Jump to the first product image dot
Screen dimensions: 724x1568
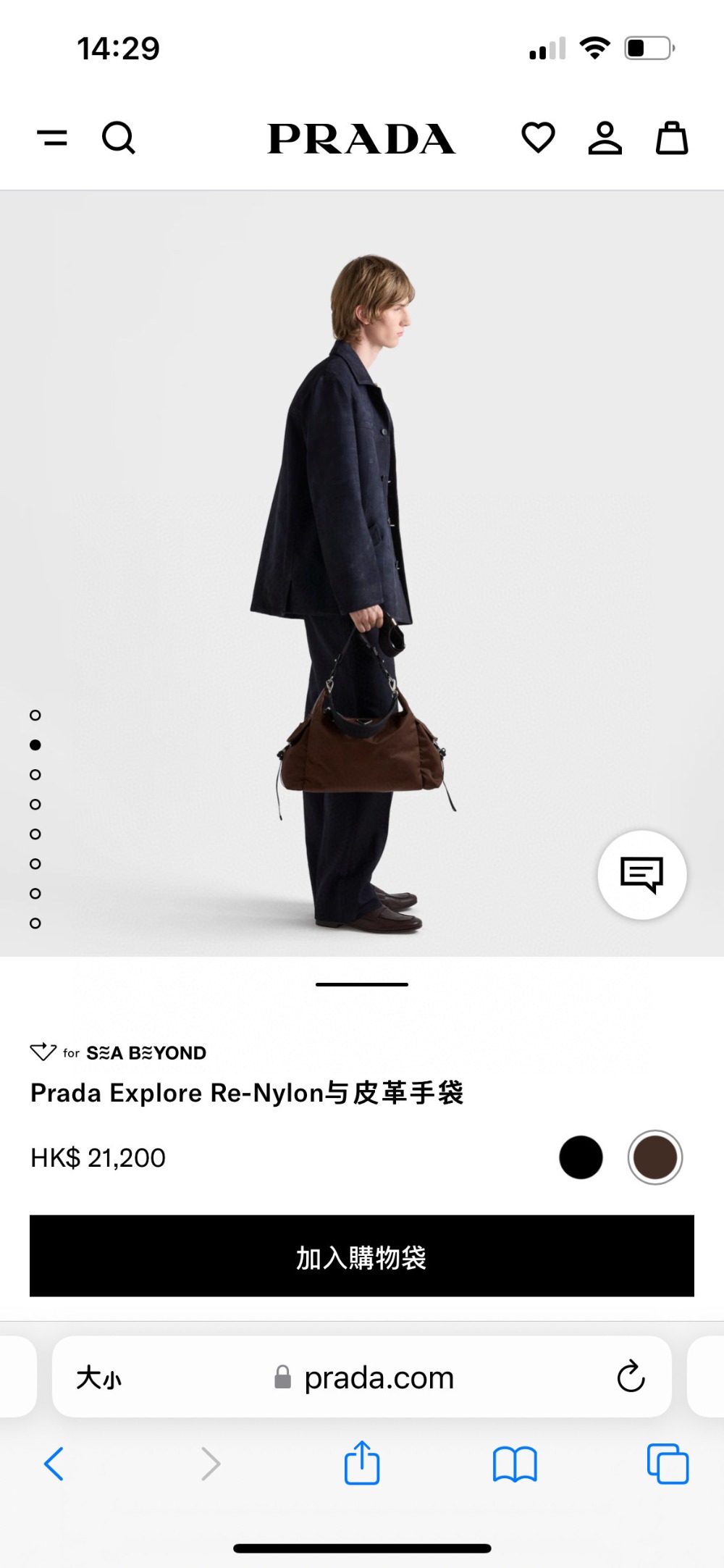click(35, 716)
